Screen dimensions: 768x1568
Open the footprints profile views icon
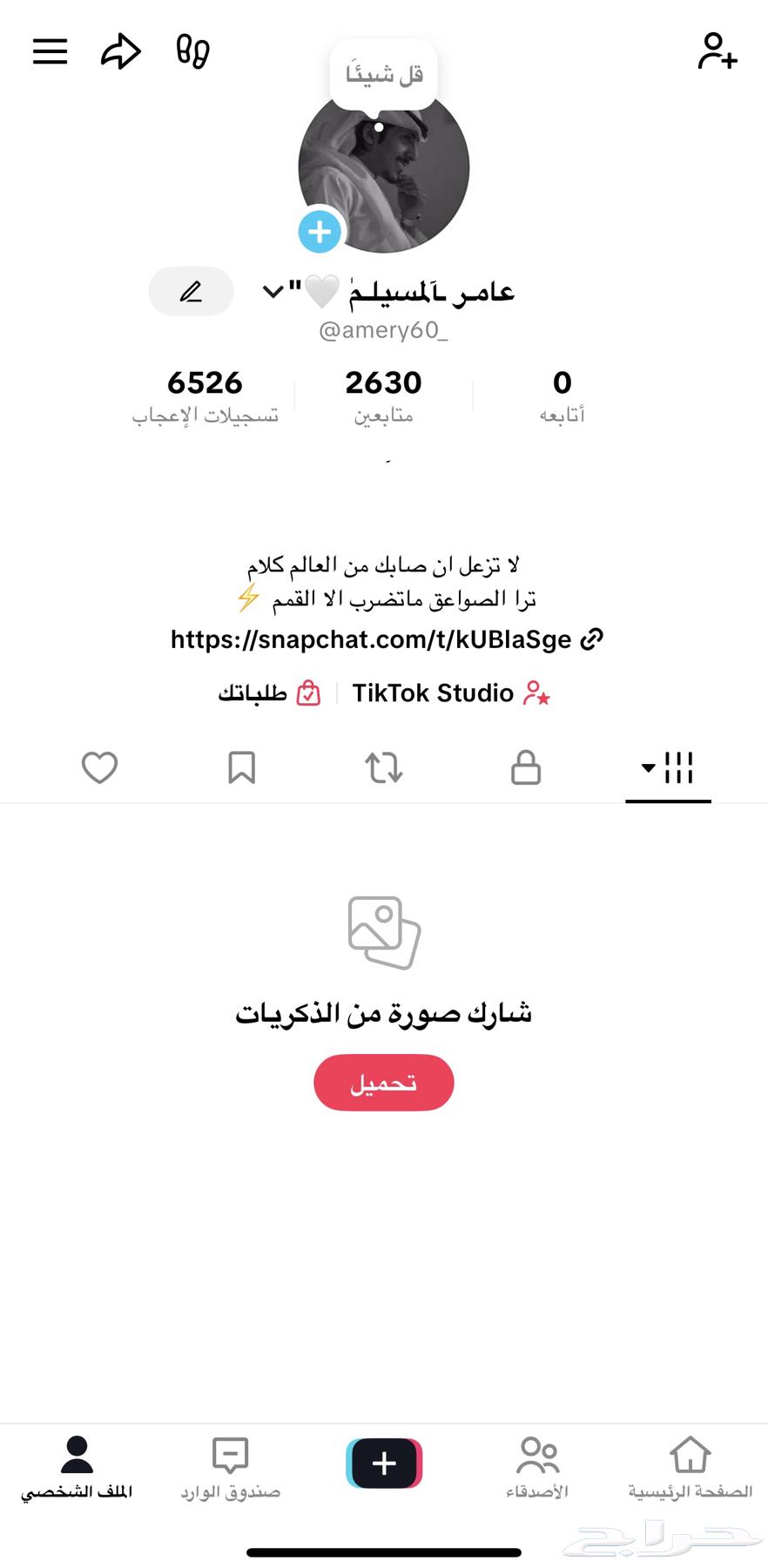tap(193, 52)
